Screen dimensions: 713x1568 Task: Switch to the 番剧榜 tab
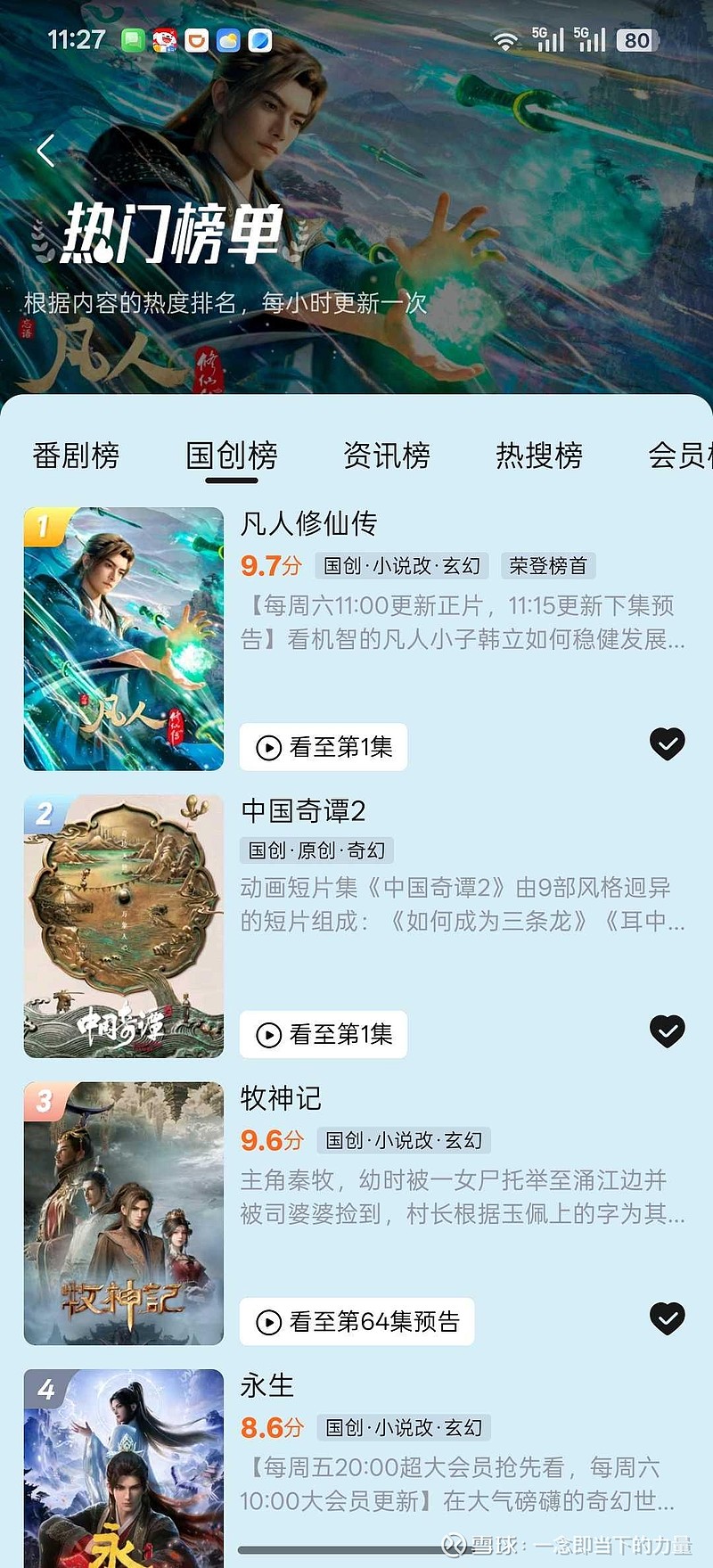pyautogui.click(x=77, y=456)
